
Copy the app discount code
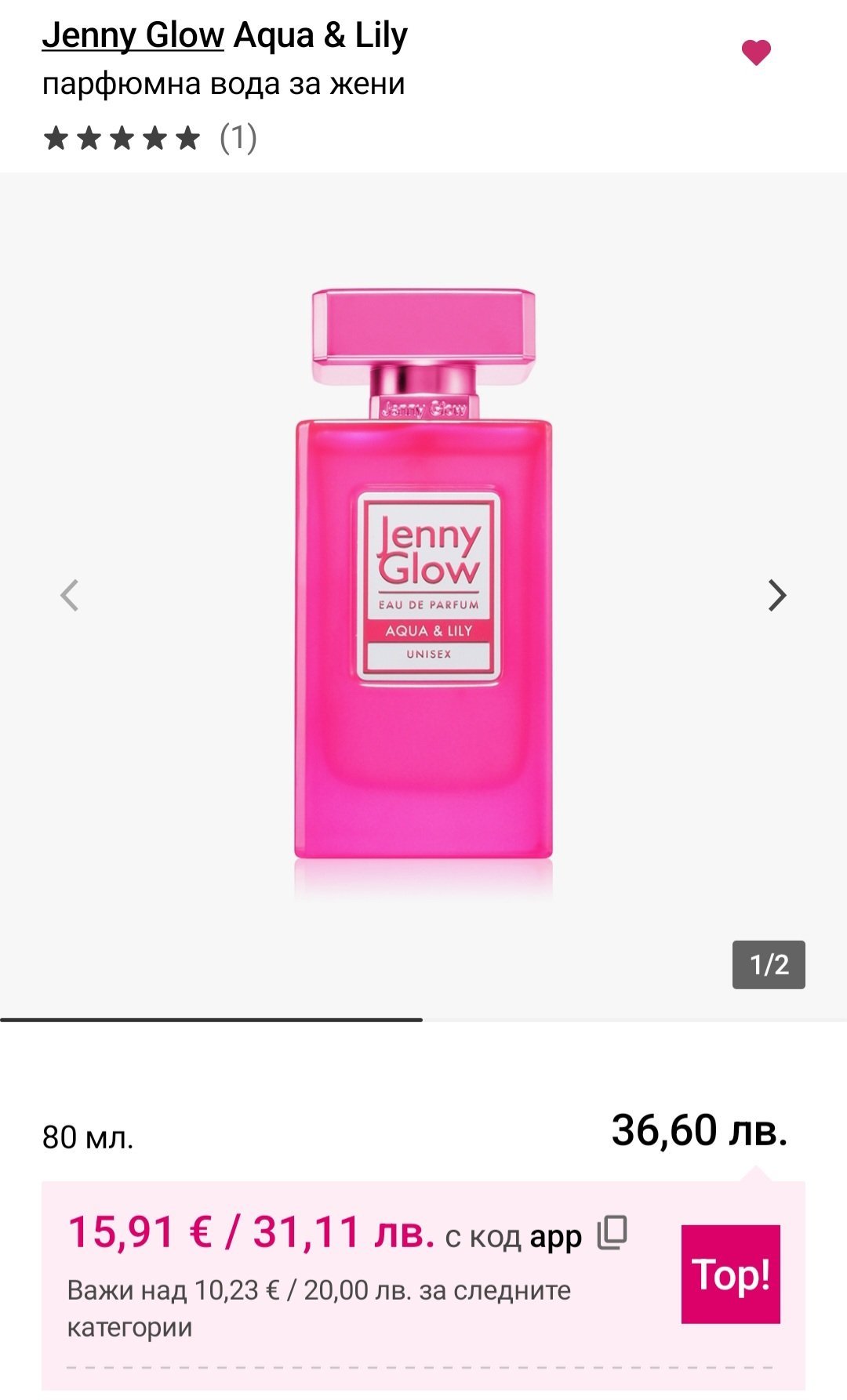point(613,1232)
